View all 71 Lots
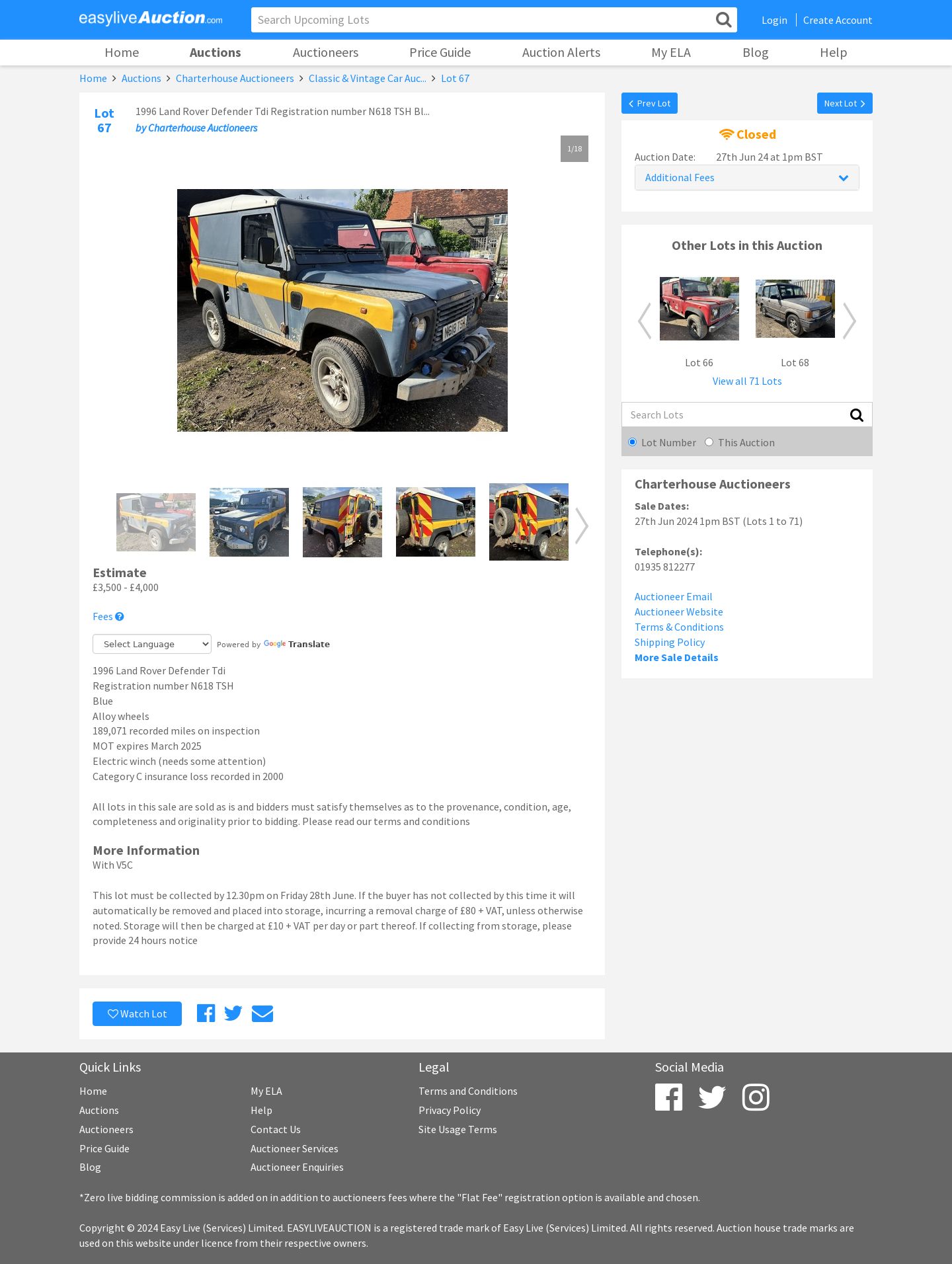Screen dimensions: 952x1264 tap(746, 381)
